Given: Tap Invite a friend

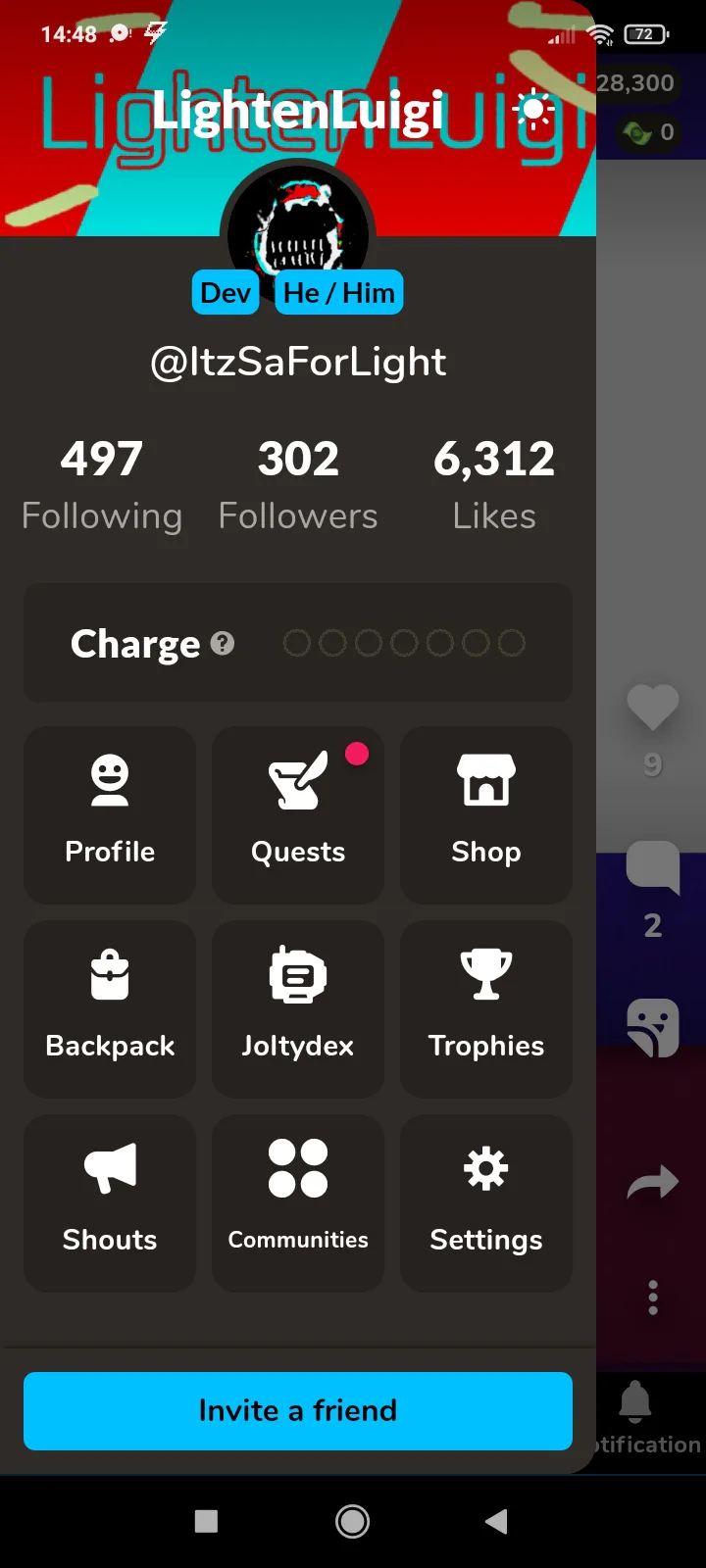Looking at the screenshot, I should (298, 1410).
